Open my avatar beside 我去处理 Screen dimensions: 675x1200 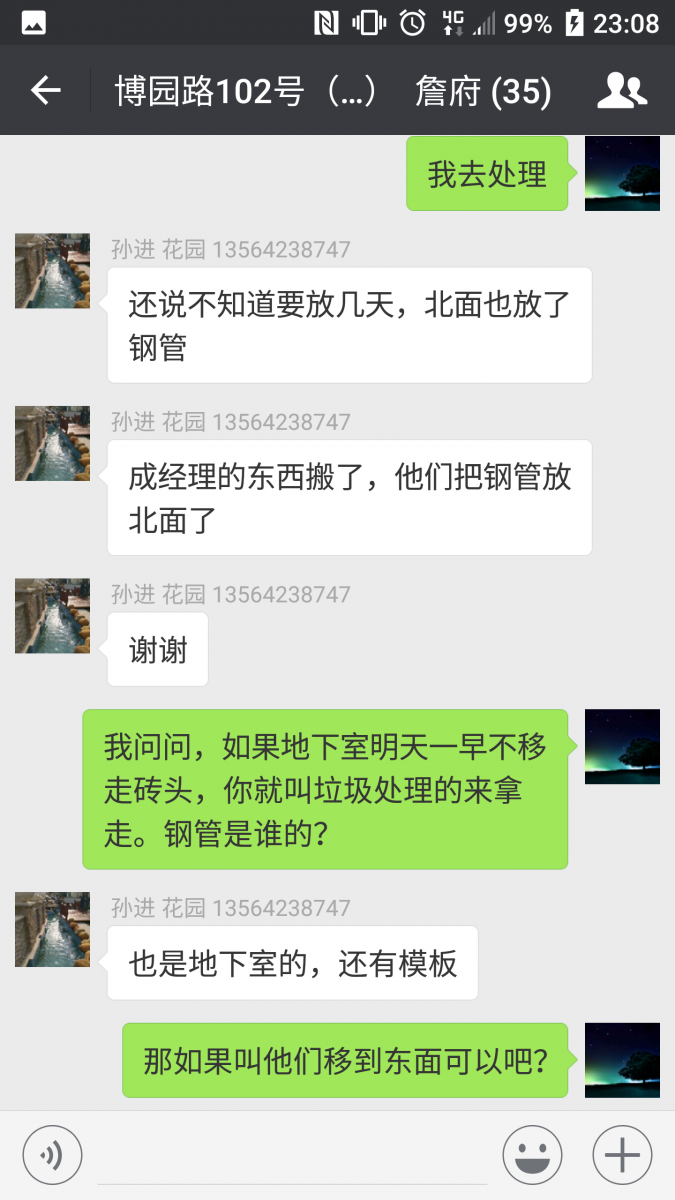click(622, 173)
